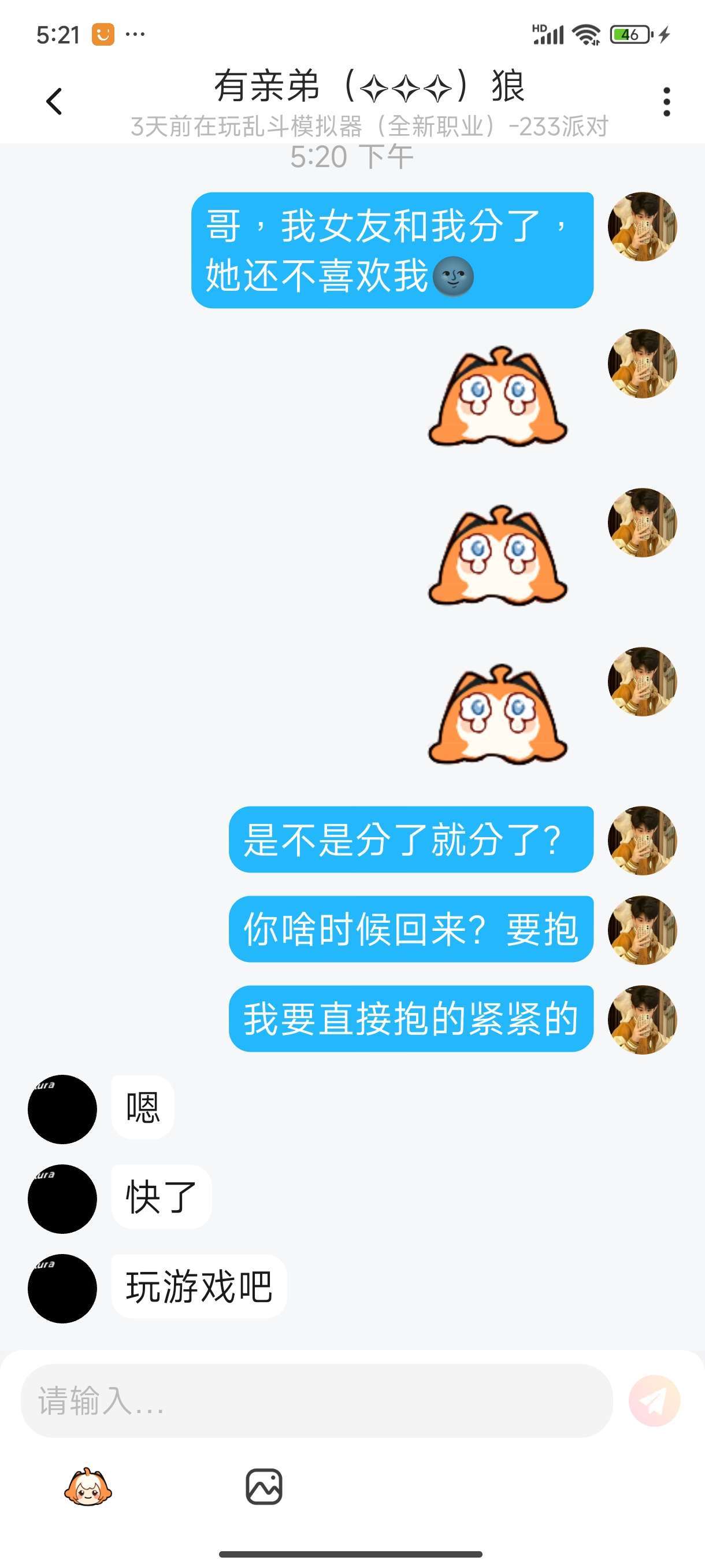The image size is (705, 1568).
Task: Open my avatar beside 是不是分了就分了
Action: 643,840
